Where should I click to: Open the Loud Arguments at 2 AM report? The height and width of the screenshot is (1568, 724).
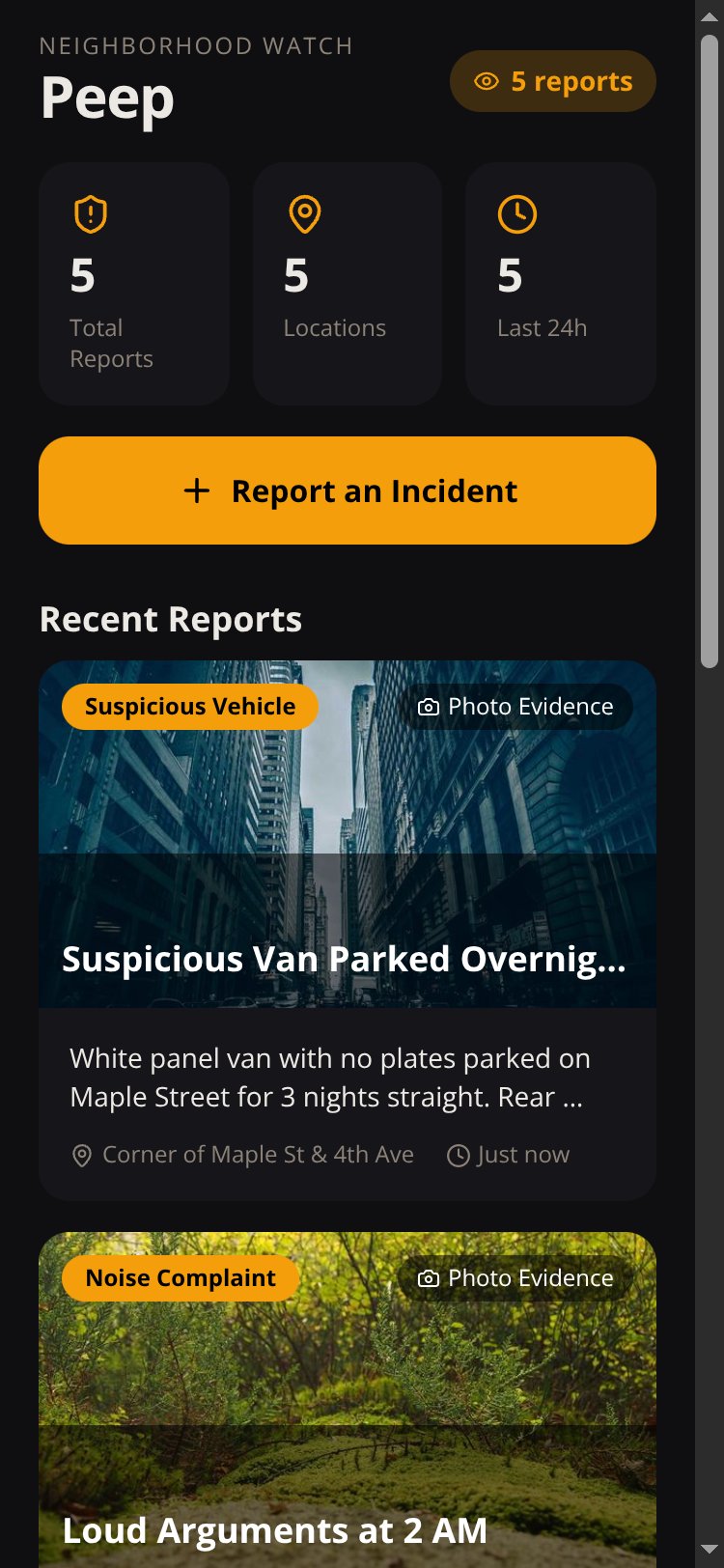348,1400
